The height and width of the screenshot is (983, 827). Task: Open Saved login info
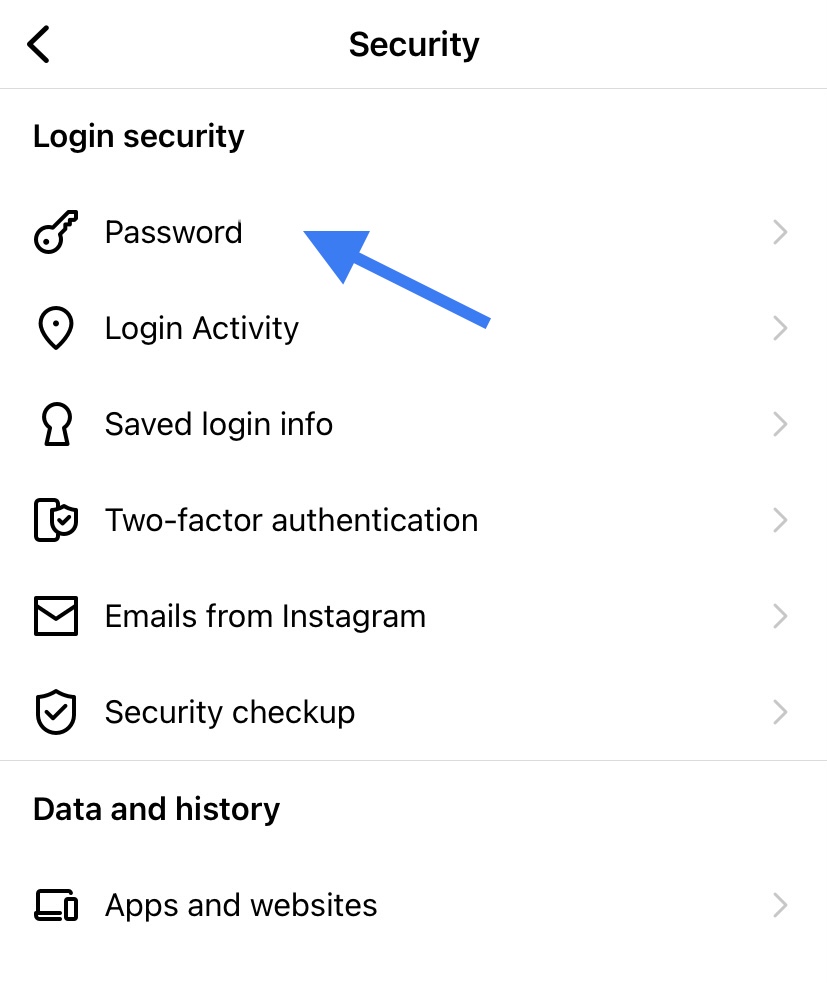point(218,425)
